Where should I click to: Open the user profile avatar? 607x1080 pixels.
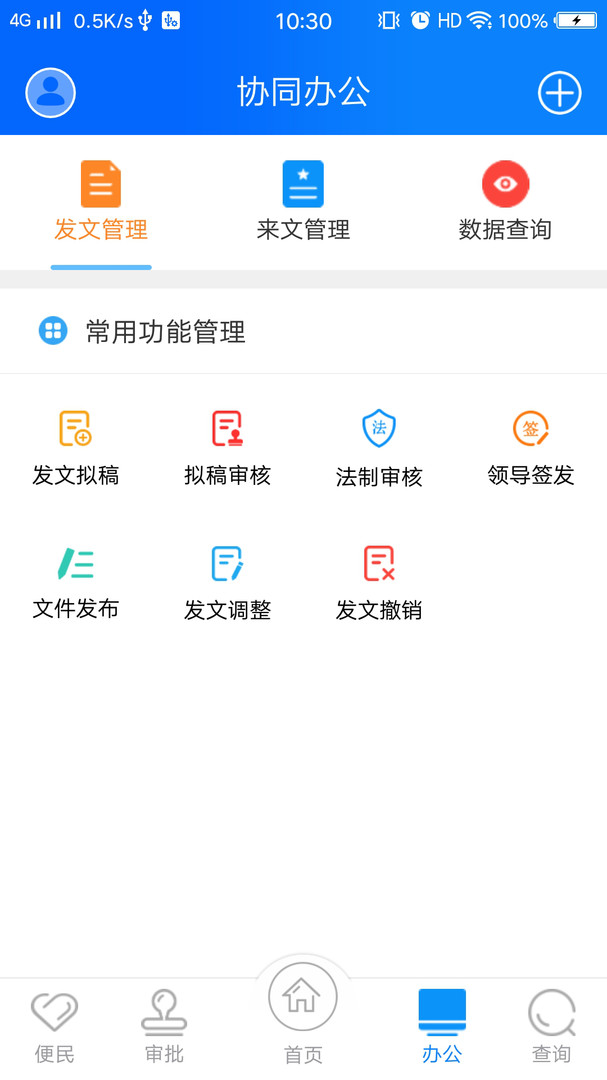(x=50, y=93)
